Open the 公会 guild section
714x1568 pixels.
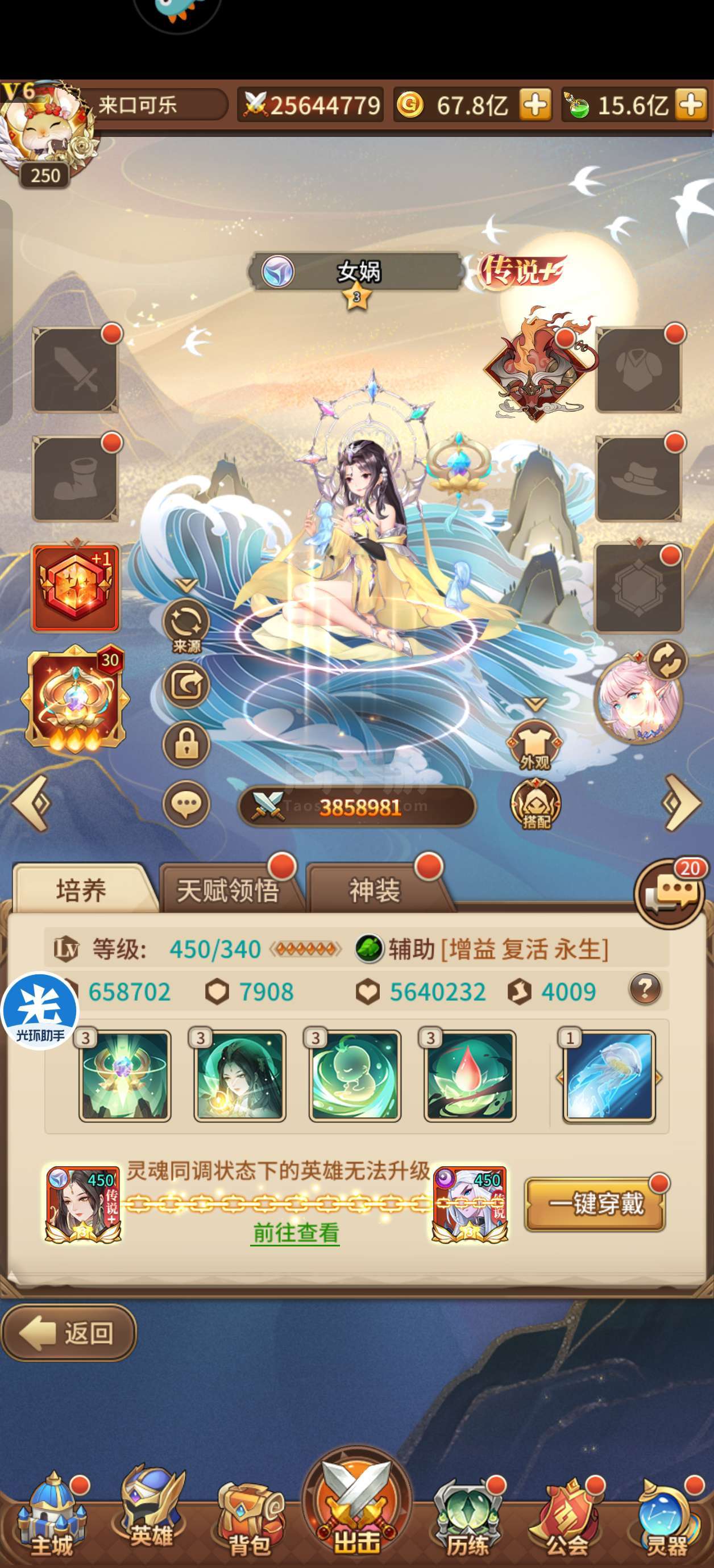point(567,1519)
